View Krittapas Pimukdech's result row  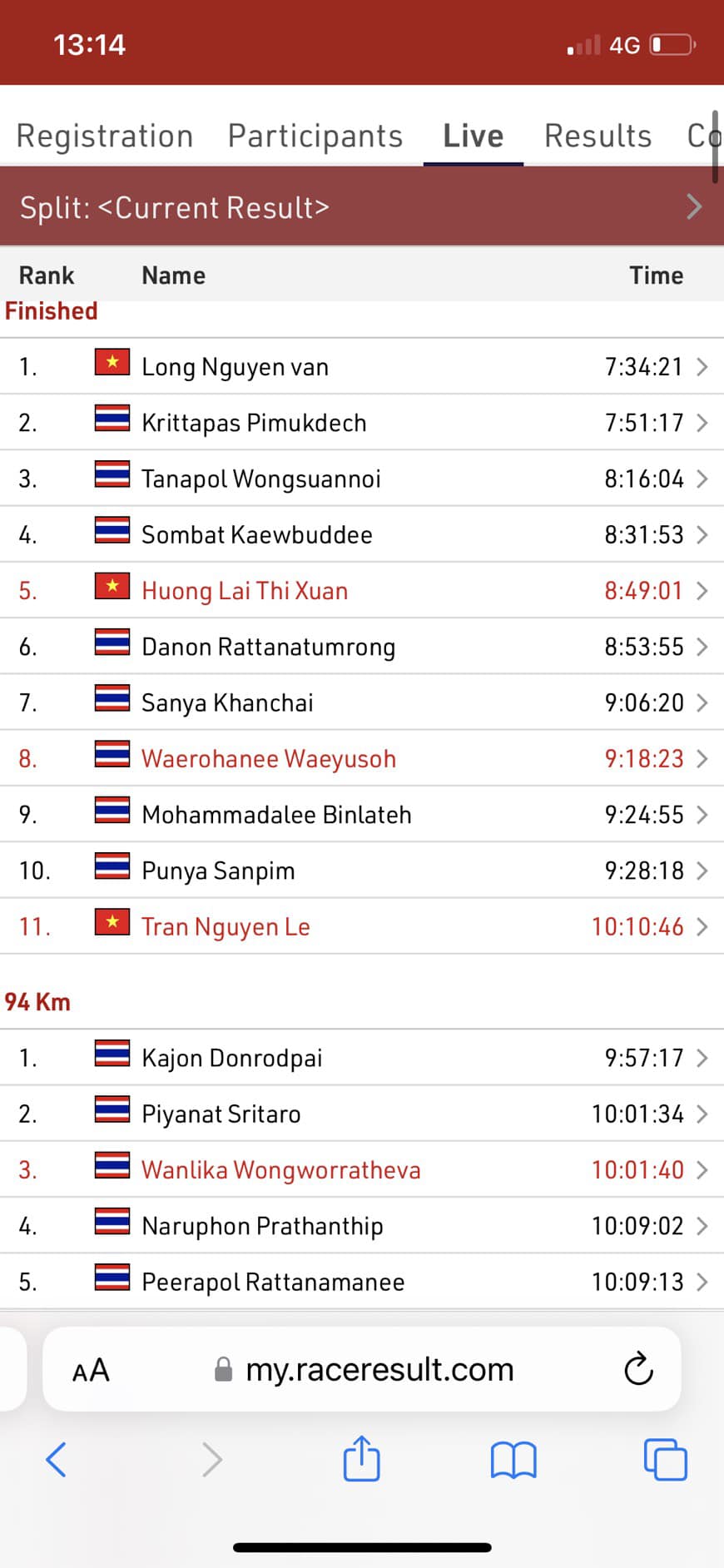pos(362,422)
